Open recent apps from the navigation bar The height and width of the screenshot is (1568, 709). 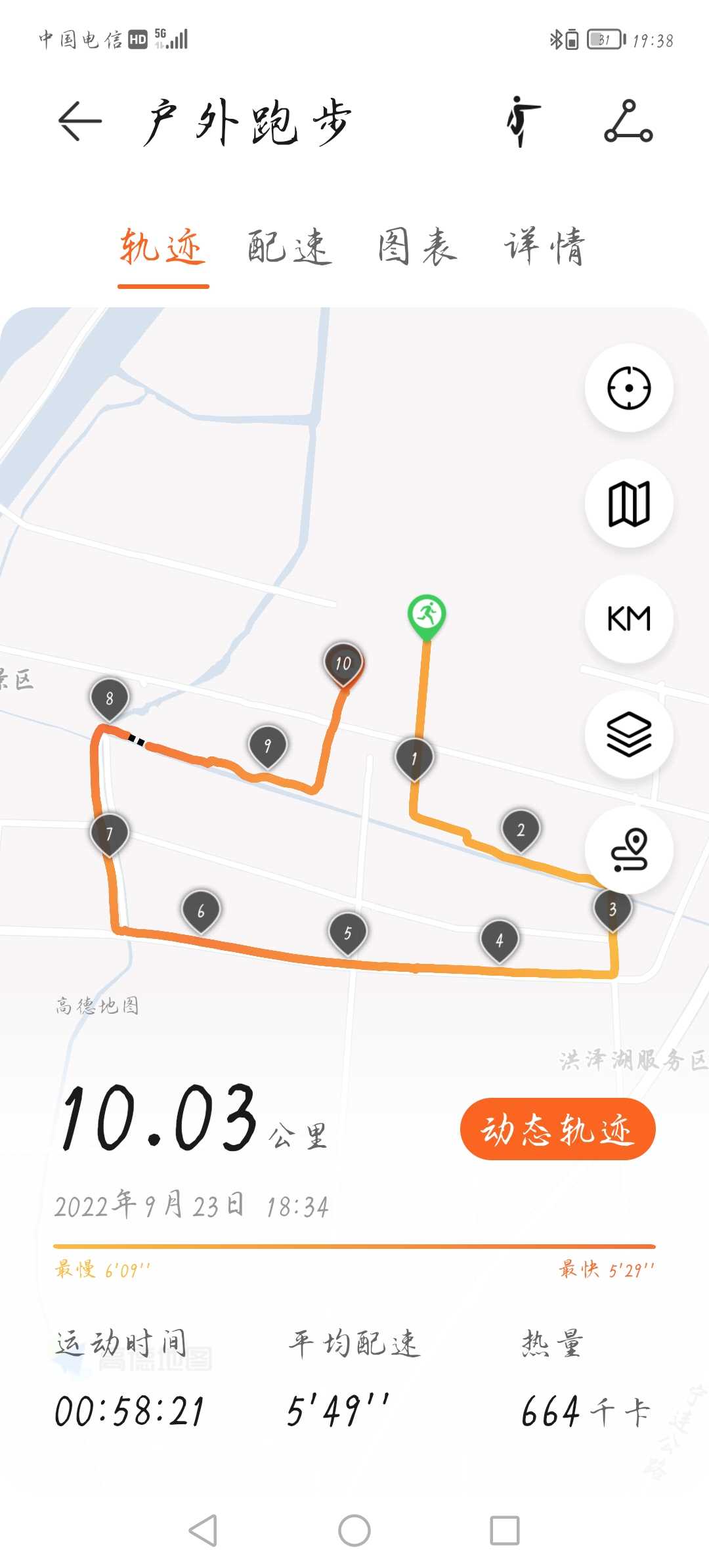[505, 1531]
